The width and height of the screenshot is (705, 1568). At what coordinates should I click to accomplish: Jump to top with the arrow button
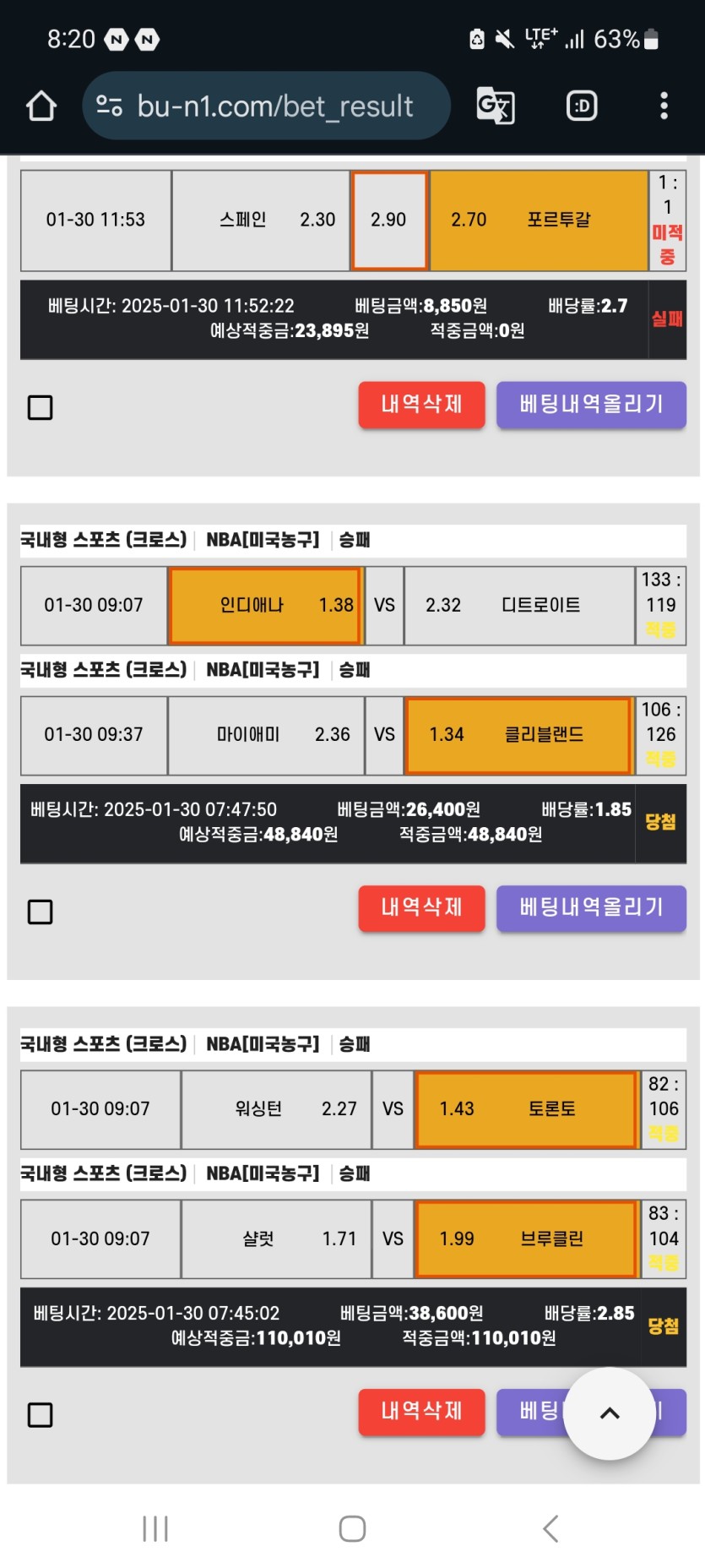coord(609,1413)
